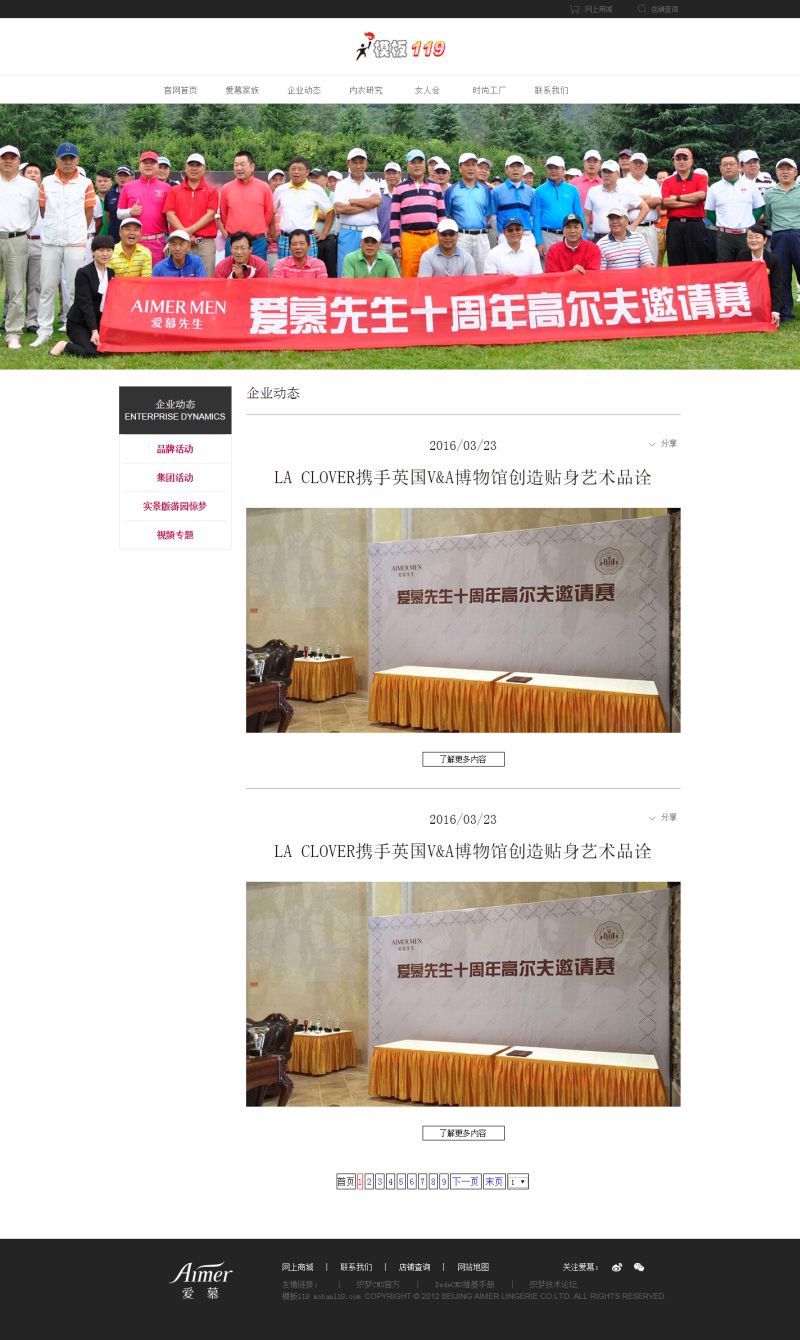800x1340 pixels.
Task: Jump to the last page via 末页
Action: [x=494, y=1182]
